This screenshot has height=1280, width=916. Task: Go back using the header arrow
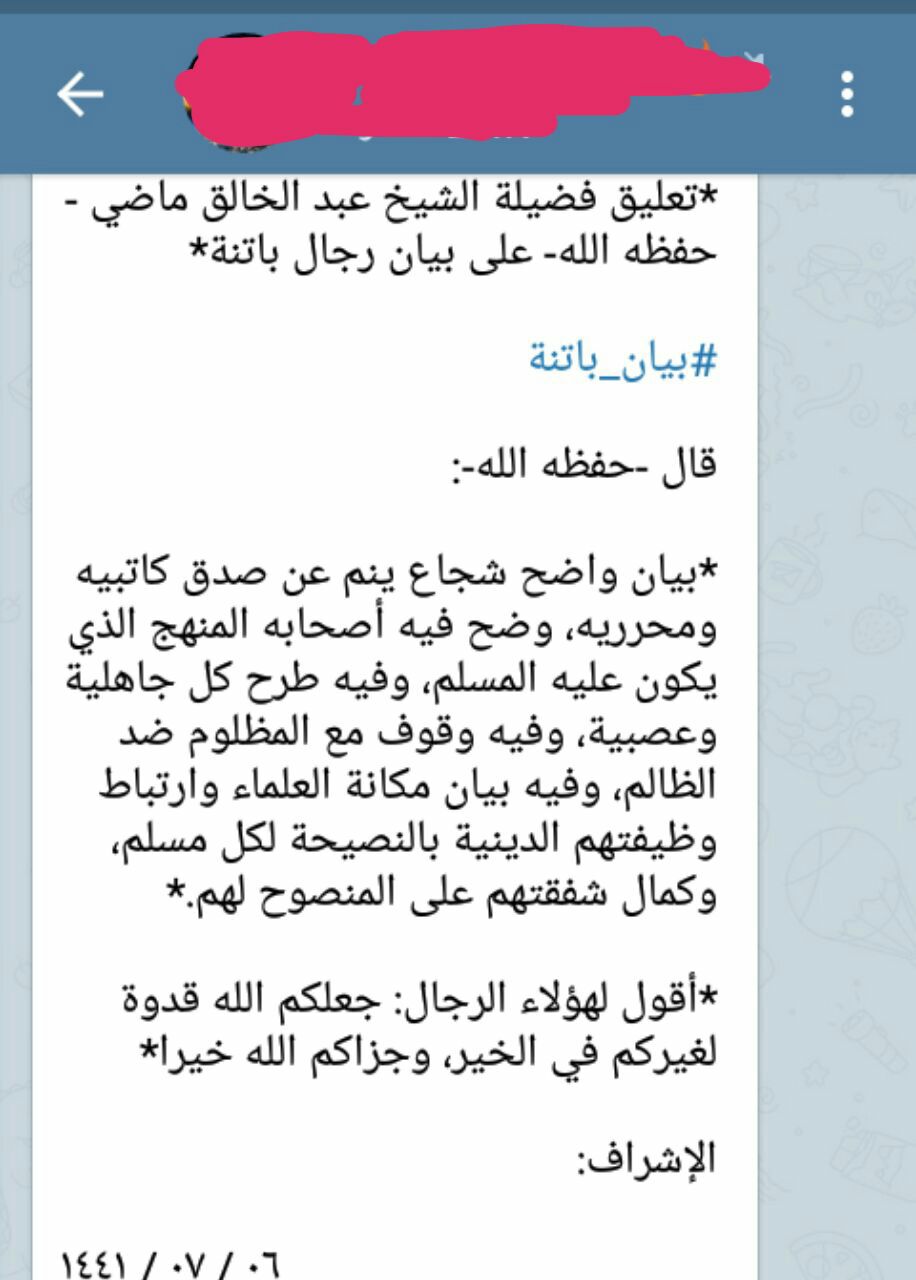click(80, 96)
